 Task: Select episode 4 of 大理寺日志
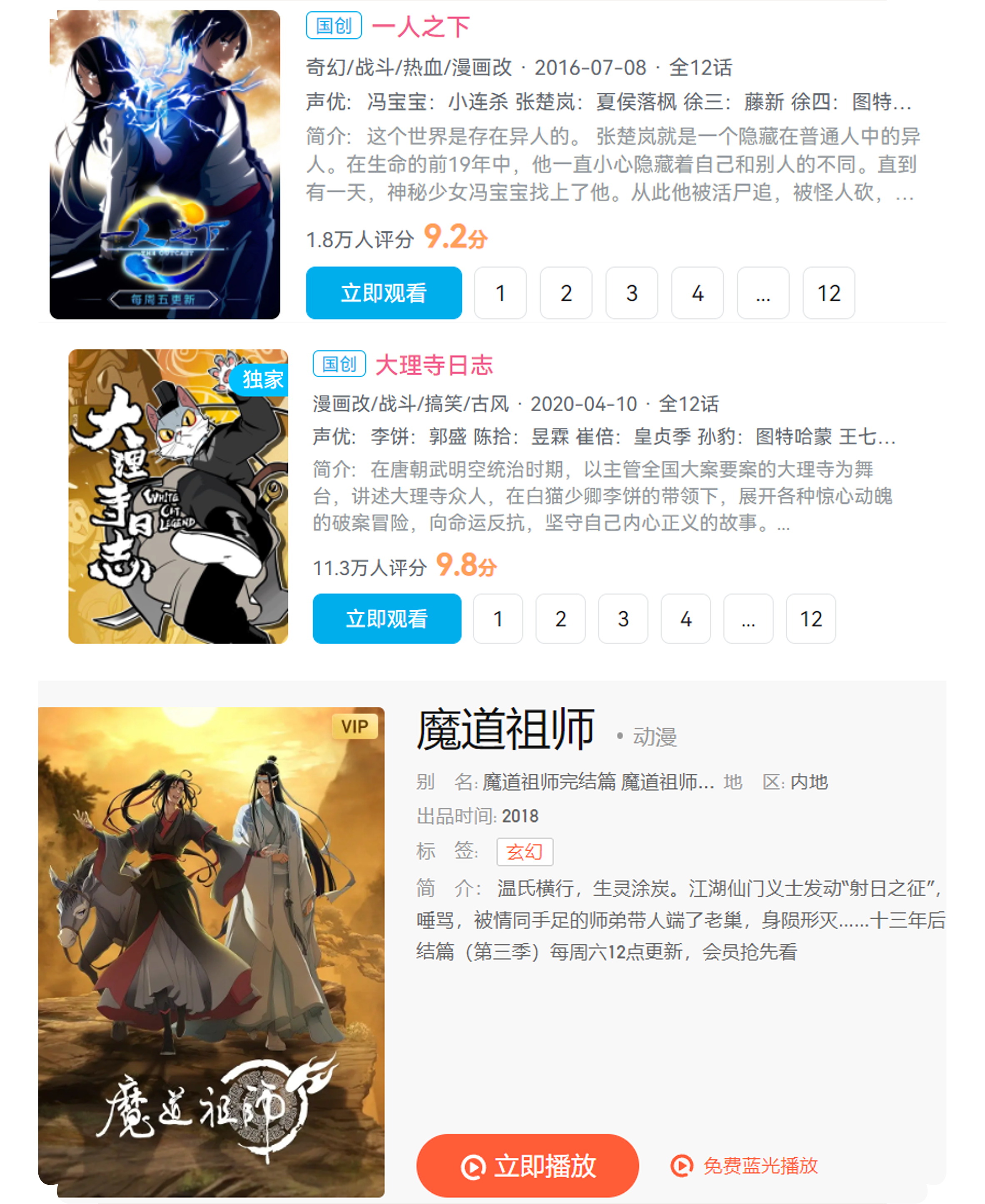(x=686, y=618)
